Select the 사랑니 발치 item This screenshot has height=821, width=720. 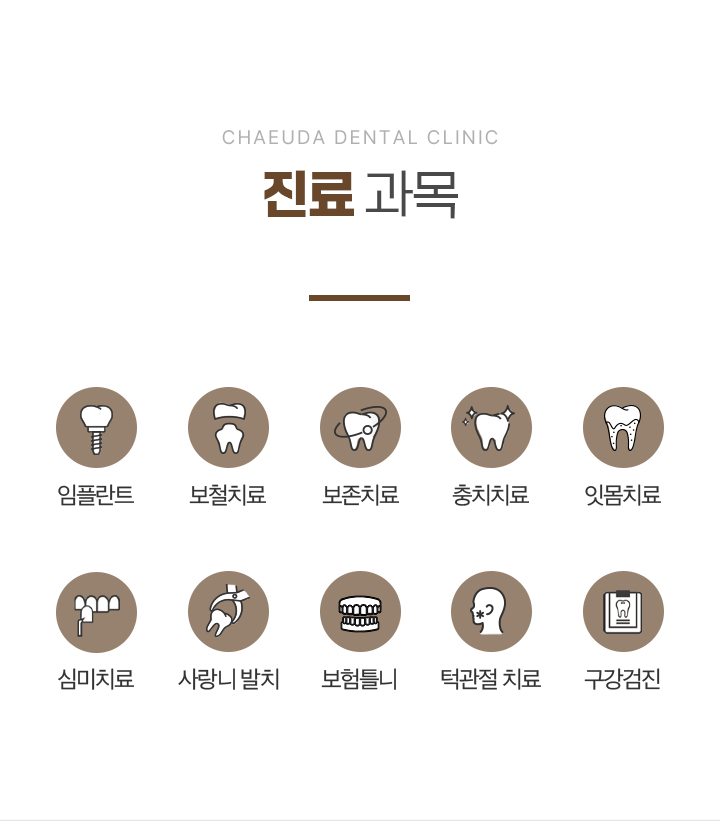(x=228, y=612)
